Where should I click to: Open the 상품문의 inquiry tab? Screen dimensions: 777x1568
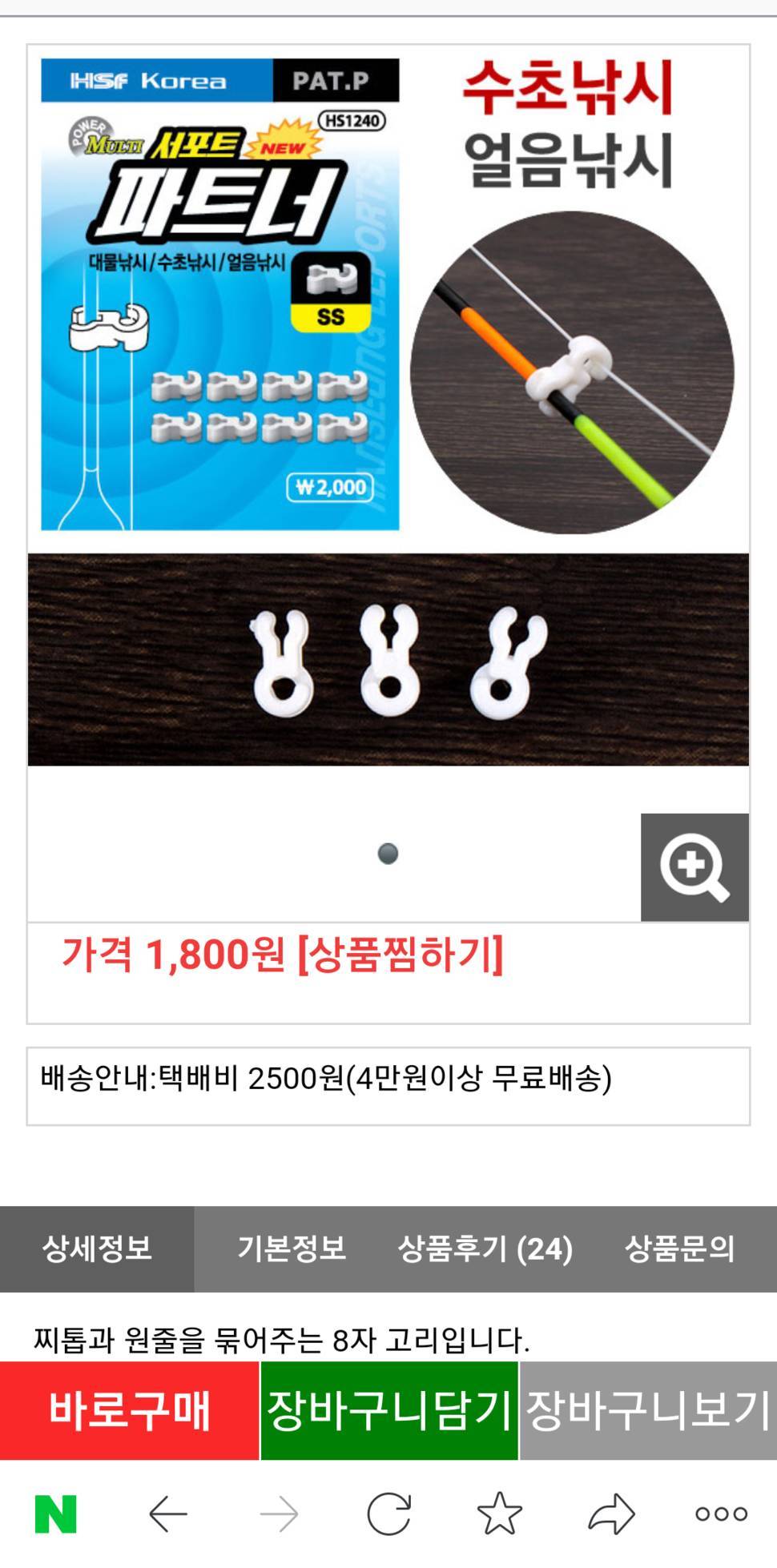(x=679, y=1248)
